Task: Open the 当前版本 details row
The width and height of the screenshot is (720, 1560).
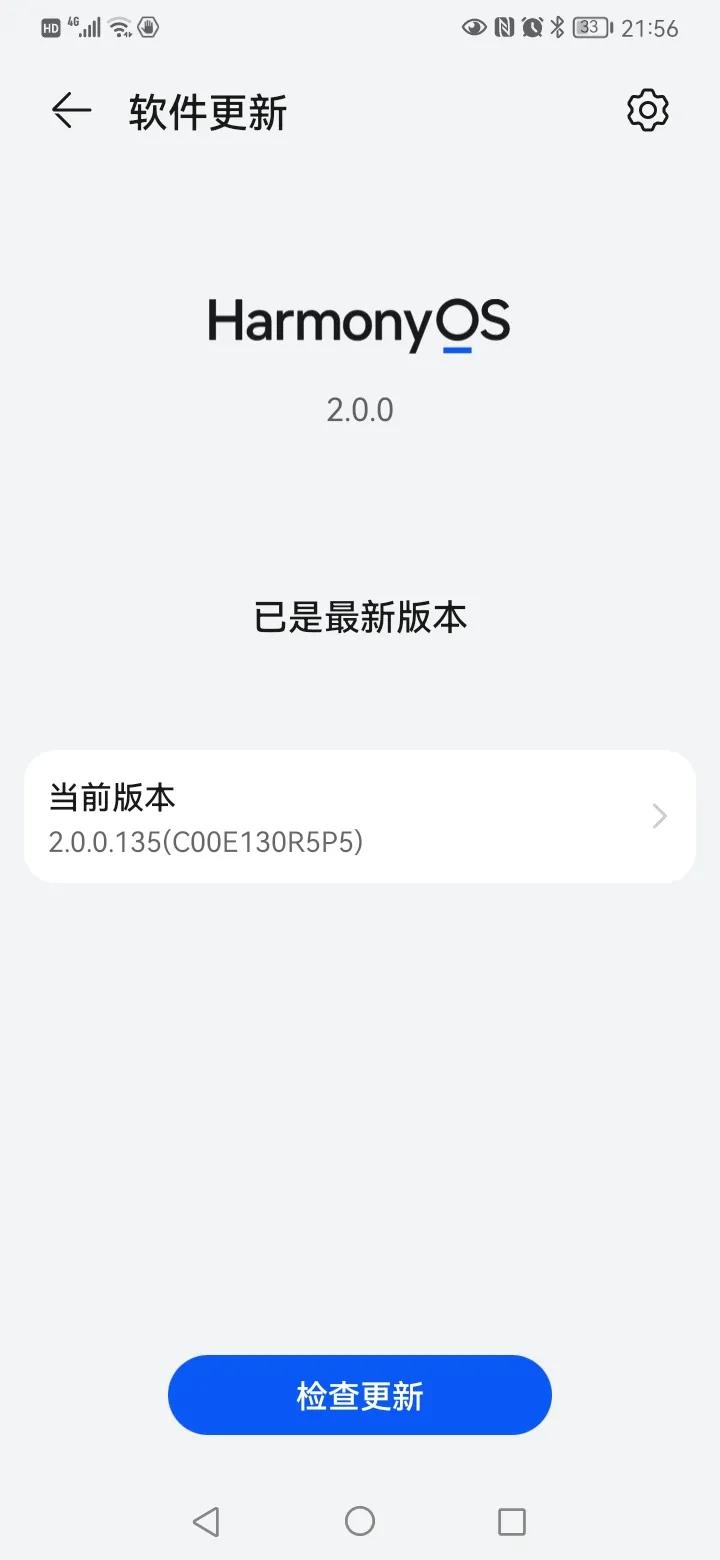Action: [x=360, y=817]
